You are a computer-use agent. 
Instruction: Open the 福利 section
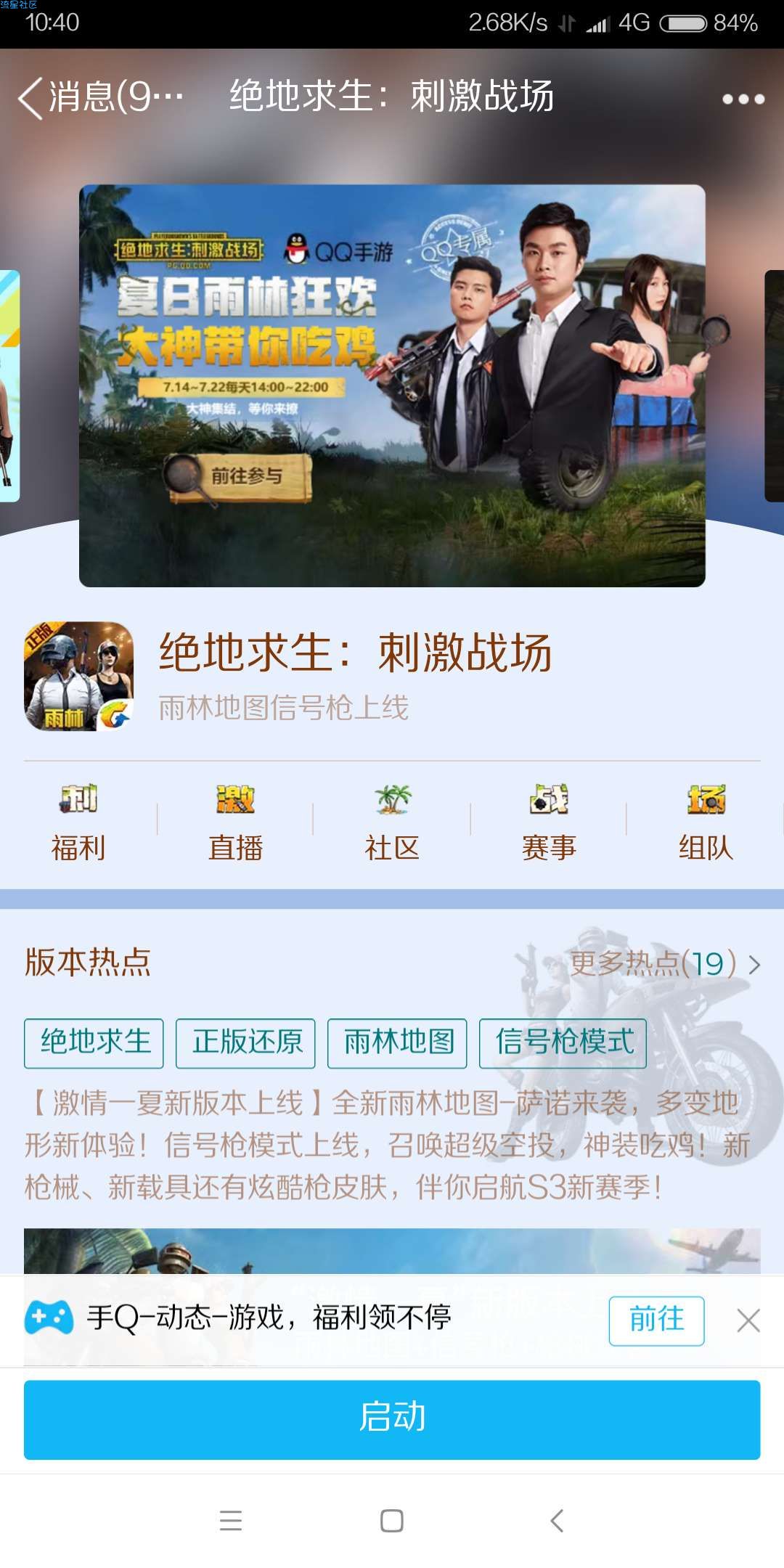pyautogui.click(x=78, y=823)
